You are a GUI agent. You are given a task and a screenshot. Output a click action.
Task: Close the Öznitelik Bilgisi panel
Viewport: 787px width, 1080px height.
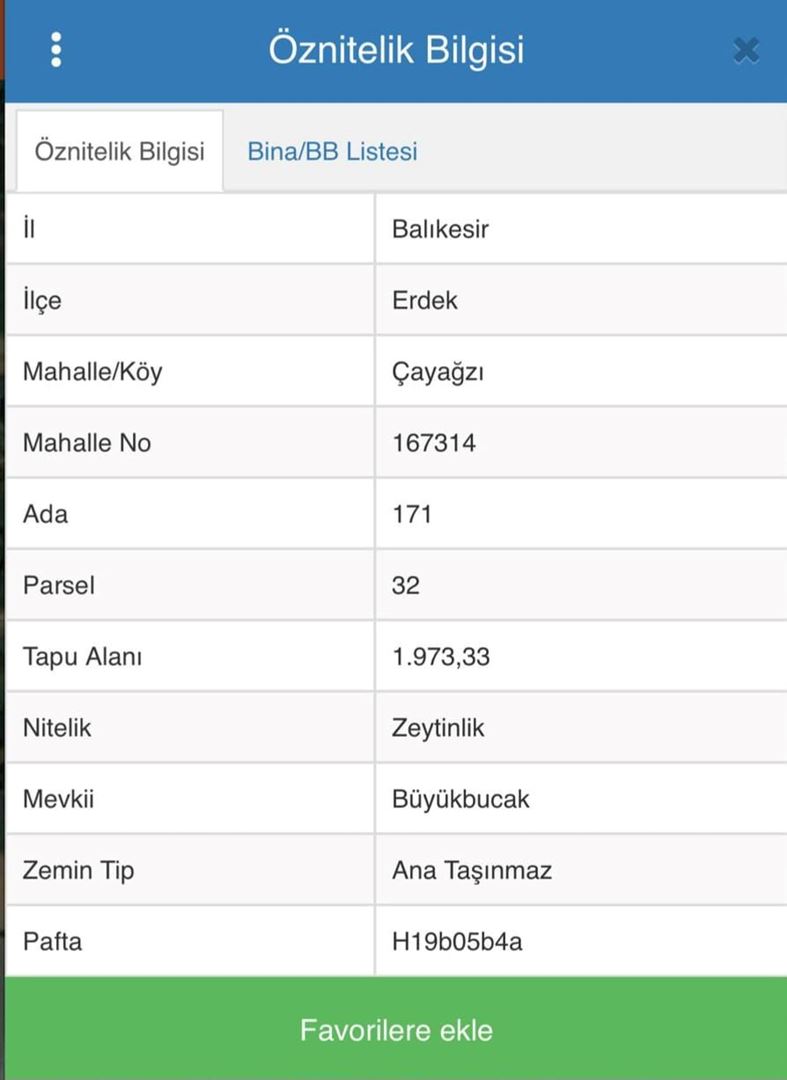coord(745,50)
